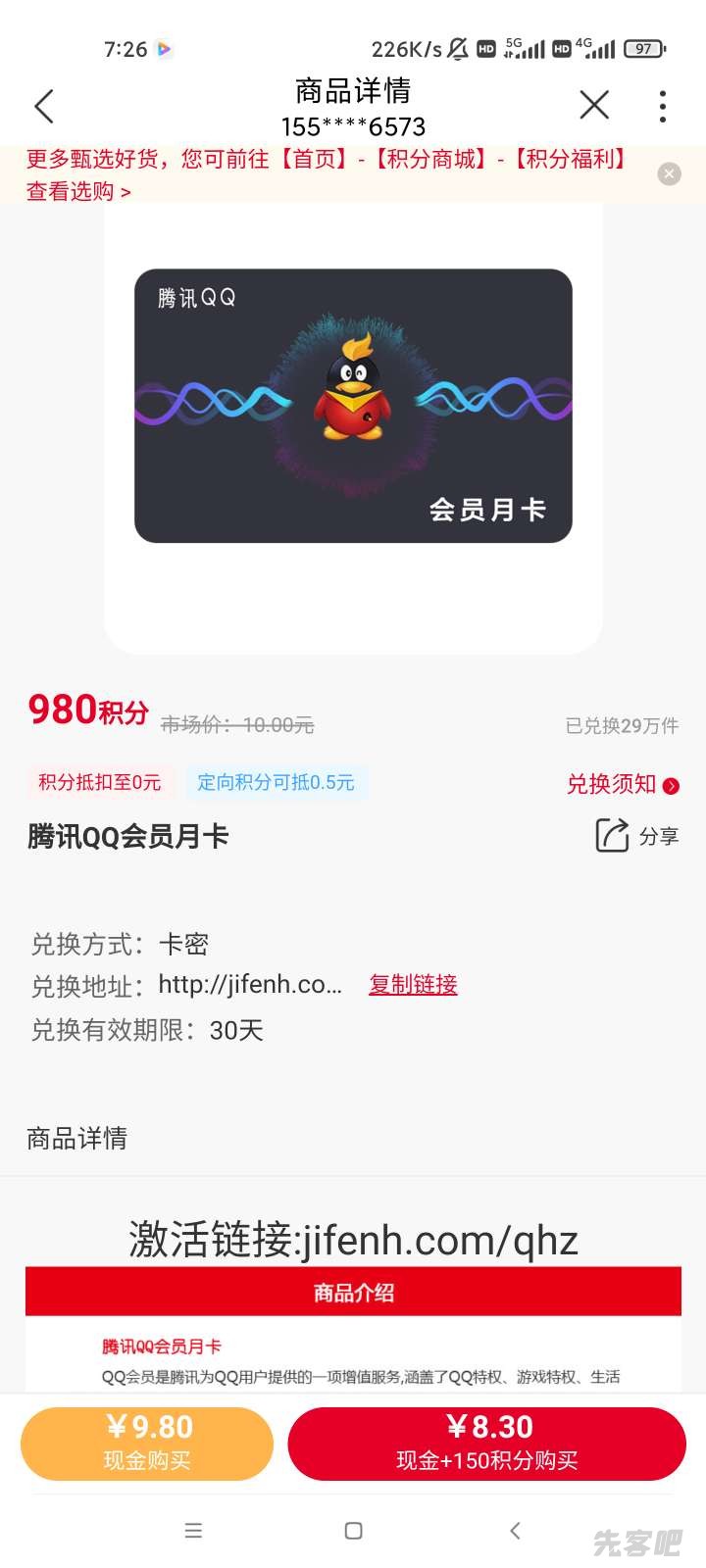The height and width of the screenshot is (1568, 706).
Task: Open 兑换须知 redemption notes
Action: pos(622,784)
